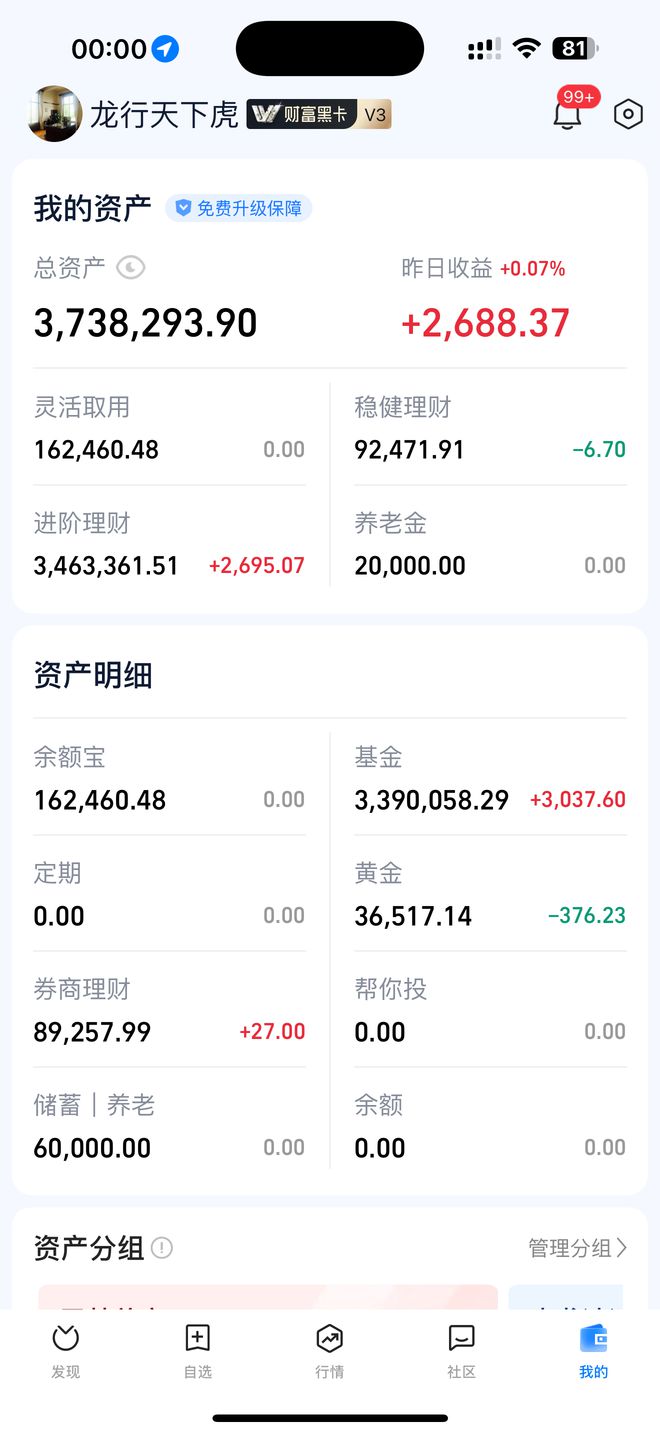The image size is (660, 1434).
Task: Open 养老金 asset details
Action: (489, 545)
